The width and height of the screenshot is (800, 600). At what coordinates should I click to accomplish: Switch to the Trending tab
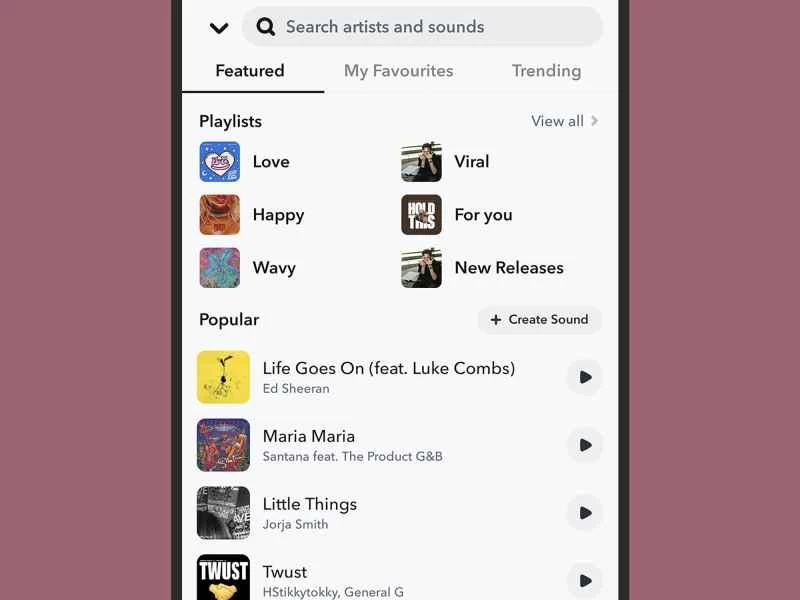[546, 71]
